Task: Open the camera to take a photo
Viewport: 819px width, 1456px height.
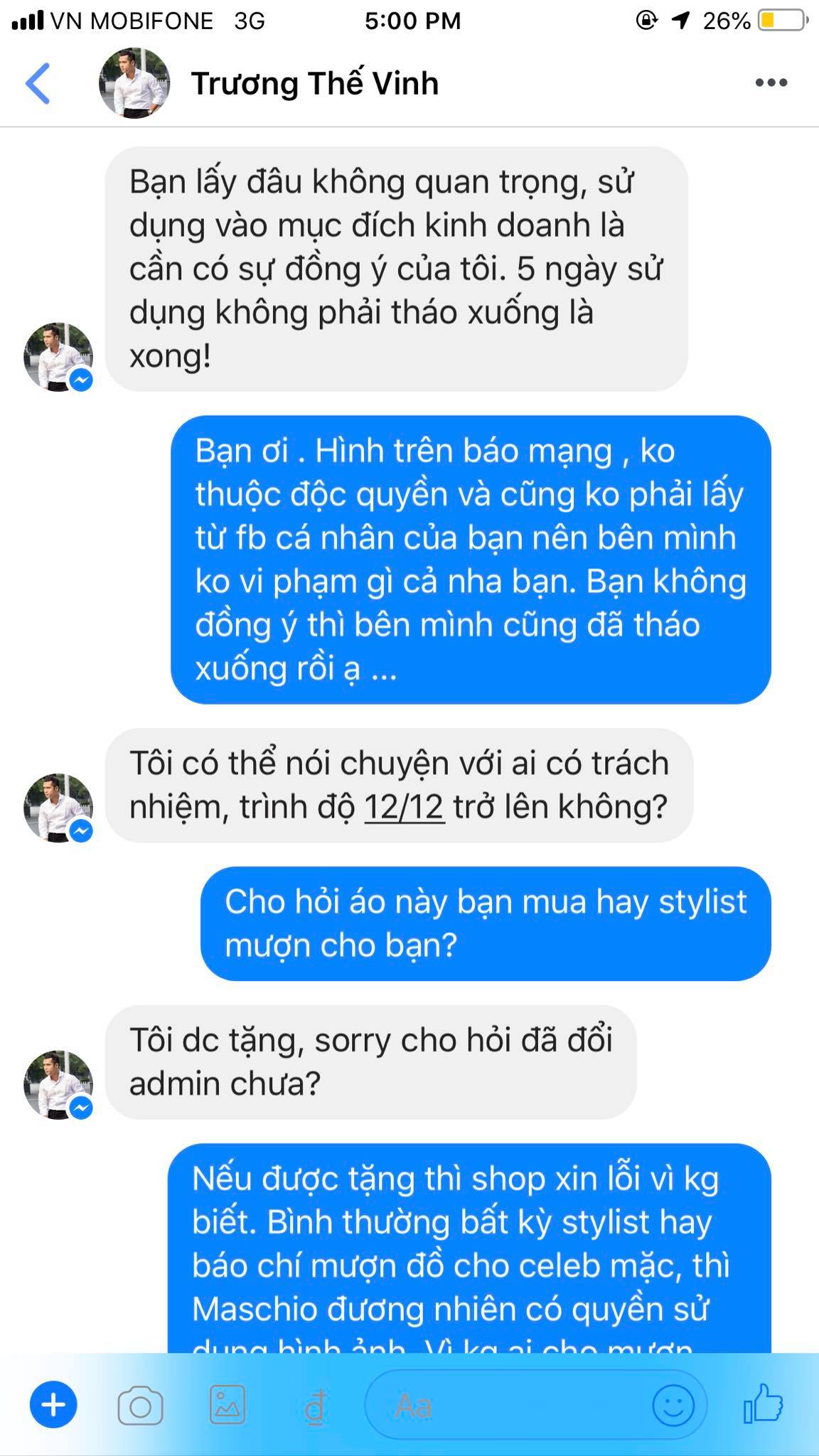Action: (140, 1406)
